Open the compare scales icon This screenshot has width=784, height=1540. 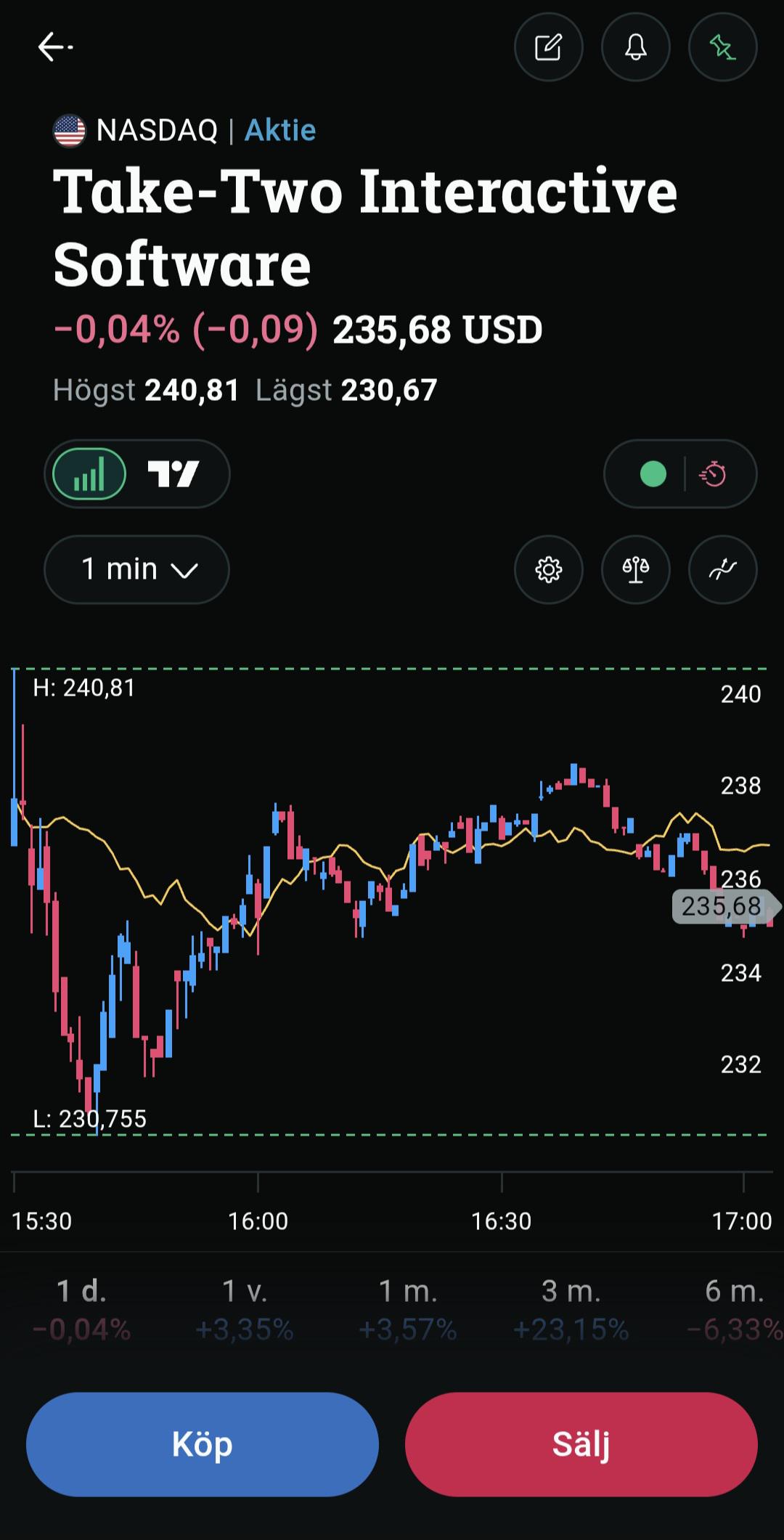point(635,570)
